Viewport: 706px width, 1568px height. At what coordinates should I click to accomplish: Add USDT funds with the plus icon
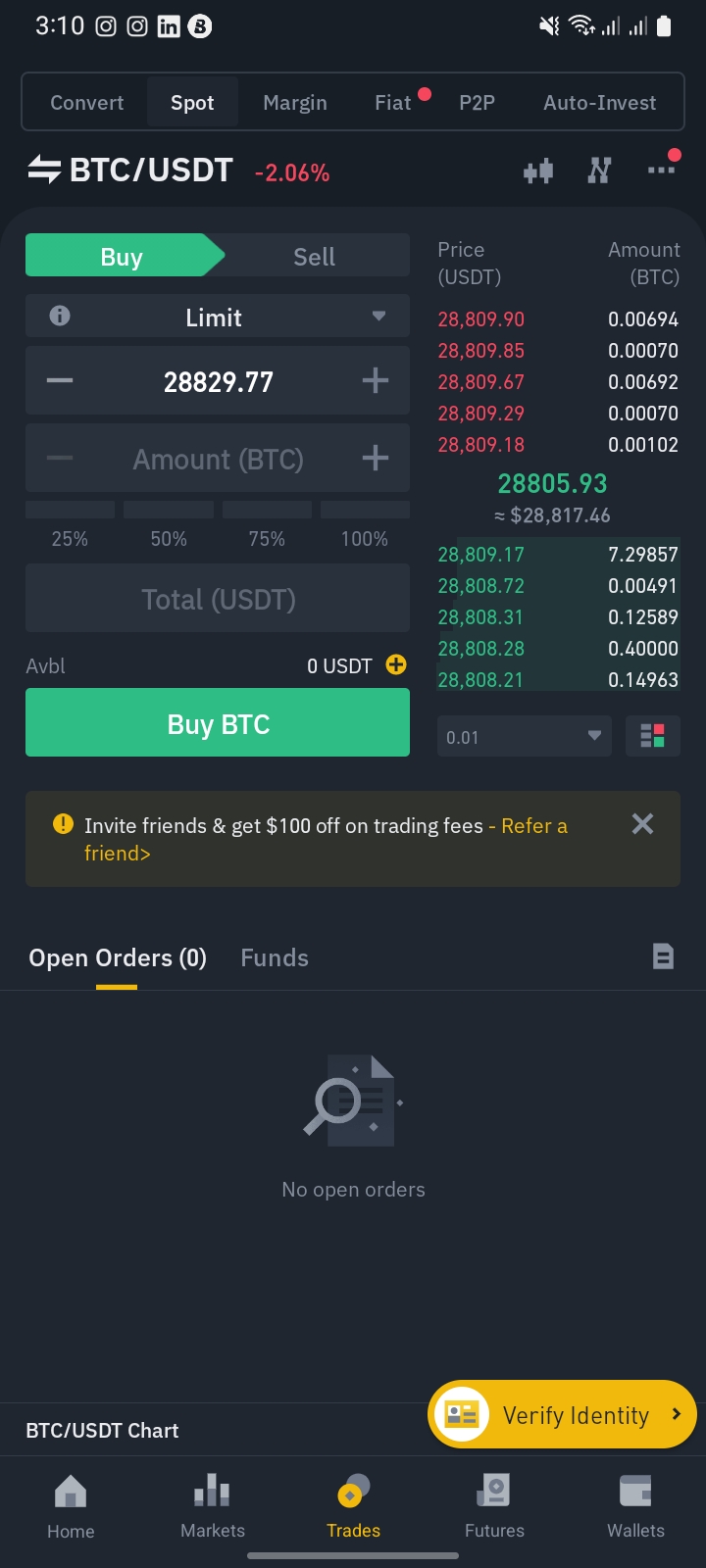(396, 665)
